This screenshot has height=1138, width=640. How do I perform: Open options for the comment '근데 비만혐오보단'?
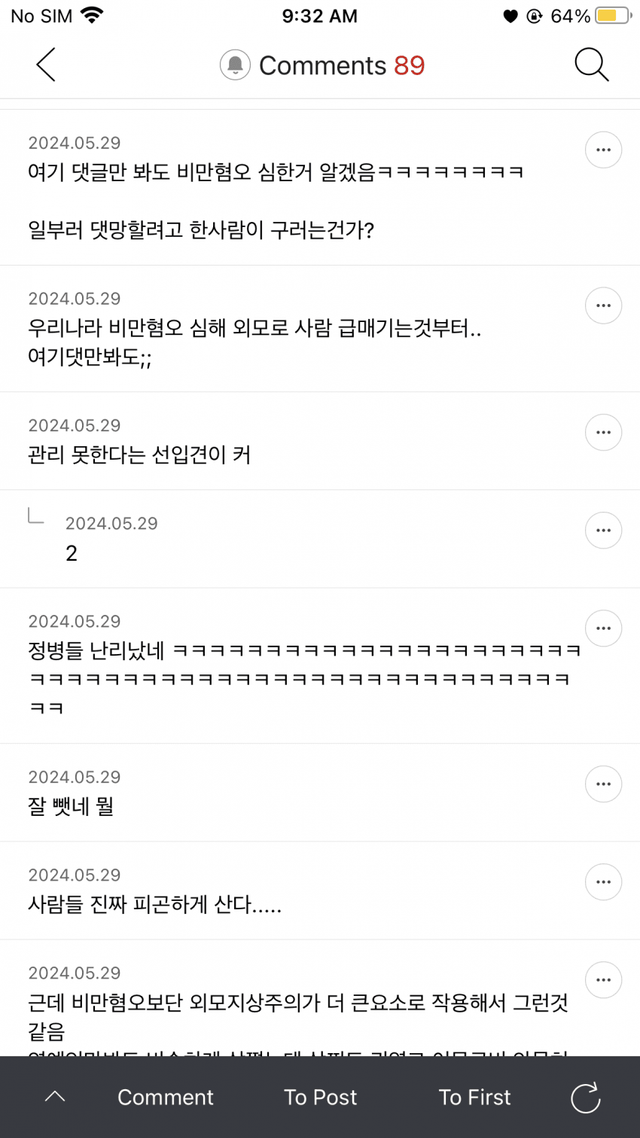pos(603,980)
